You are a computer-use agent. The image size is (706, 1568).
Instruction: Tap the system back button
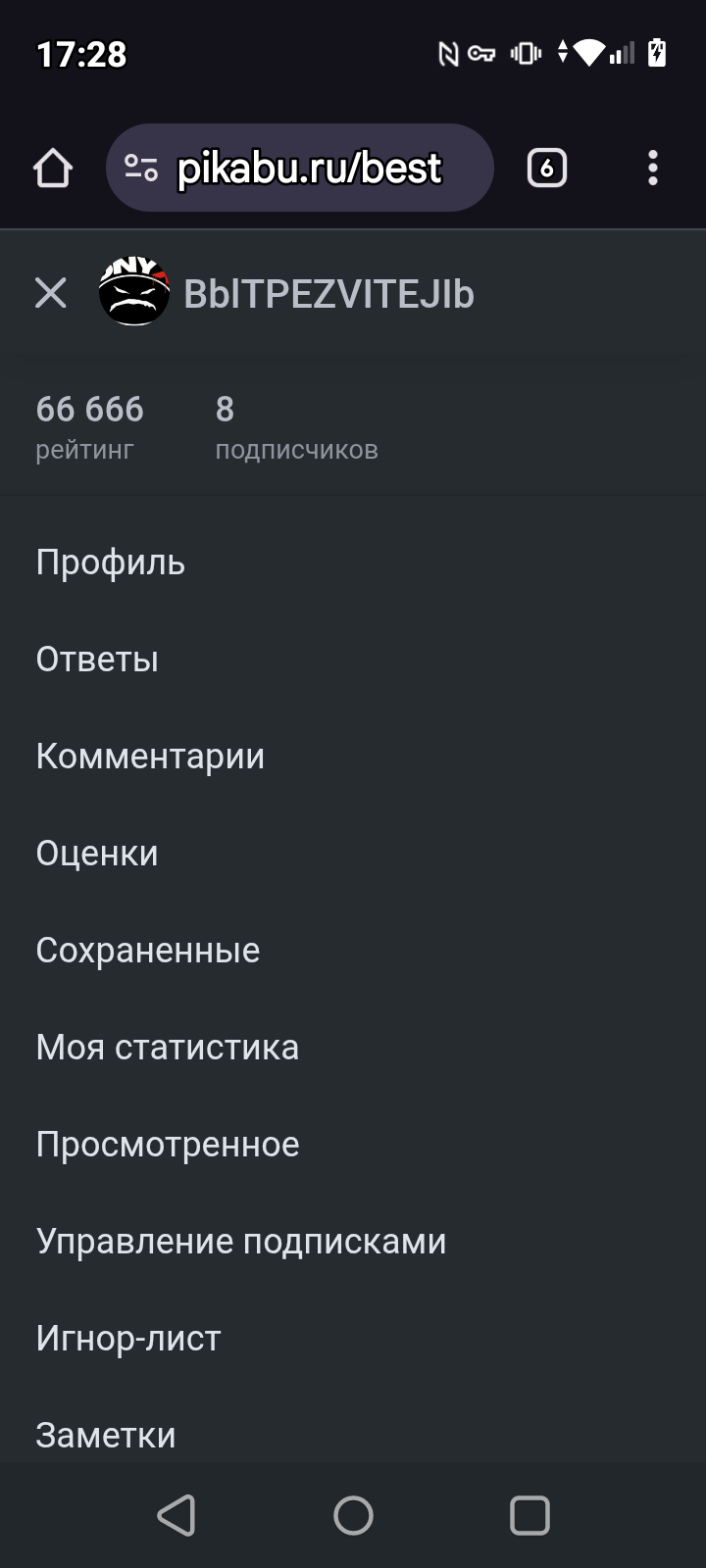click(x=176, y=1515)
